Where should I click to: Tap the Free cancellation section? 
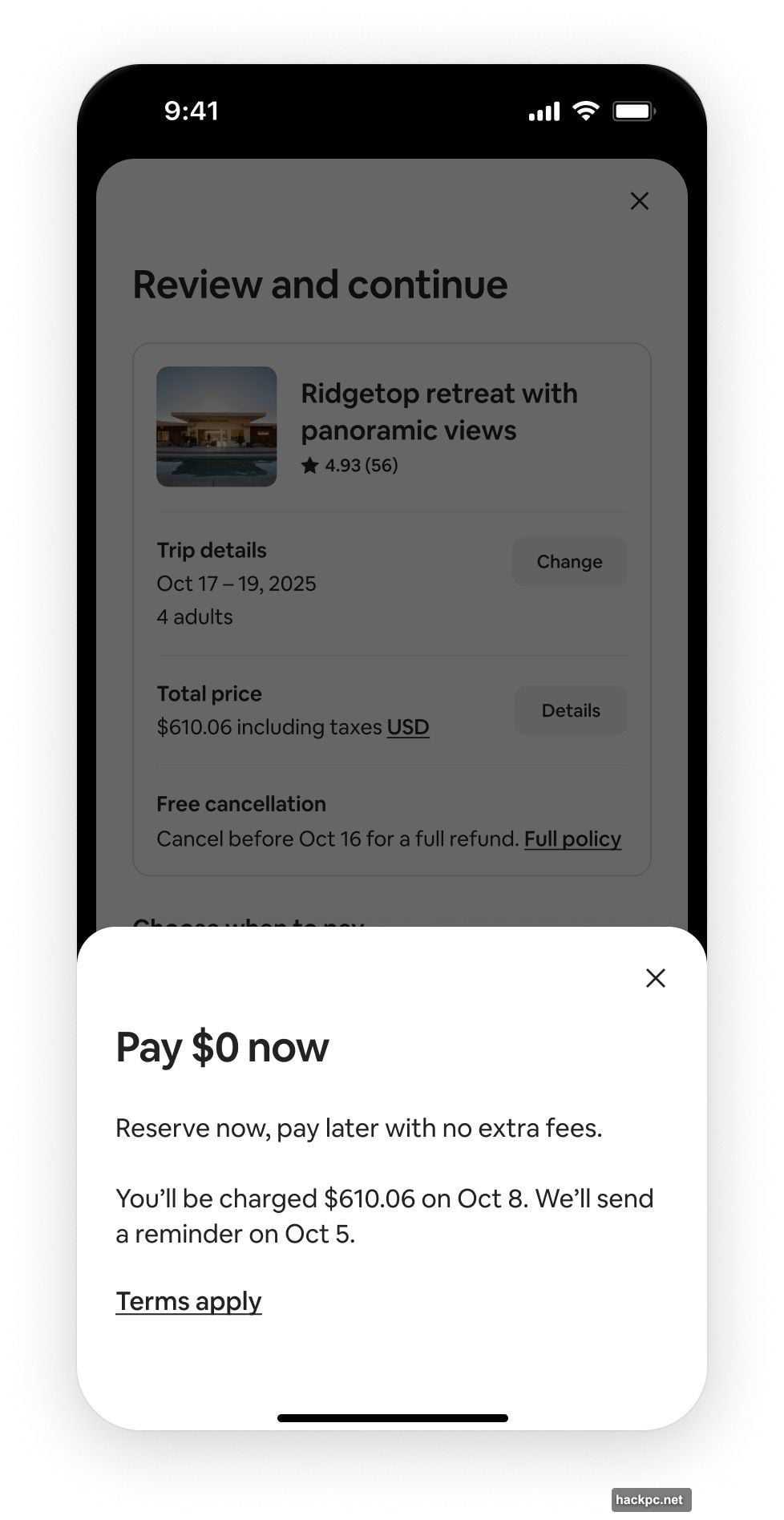click(240, 804)
